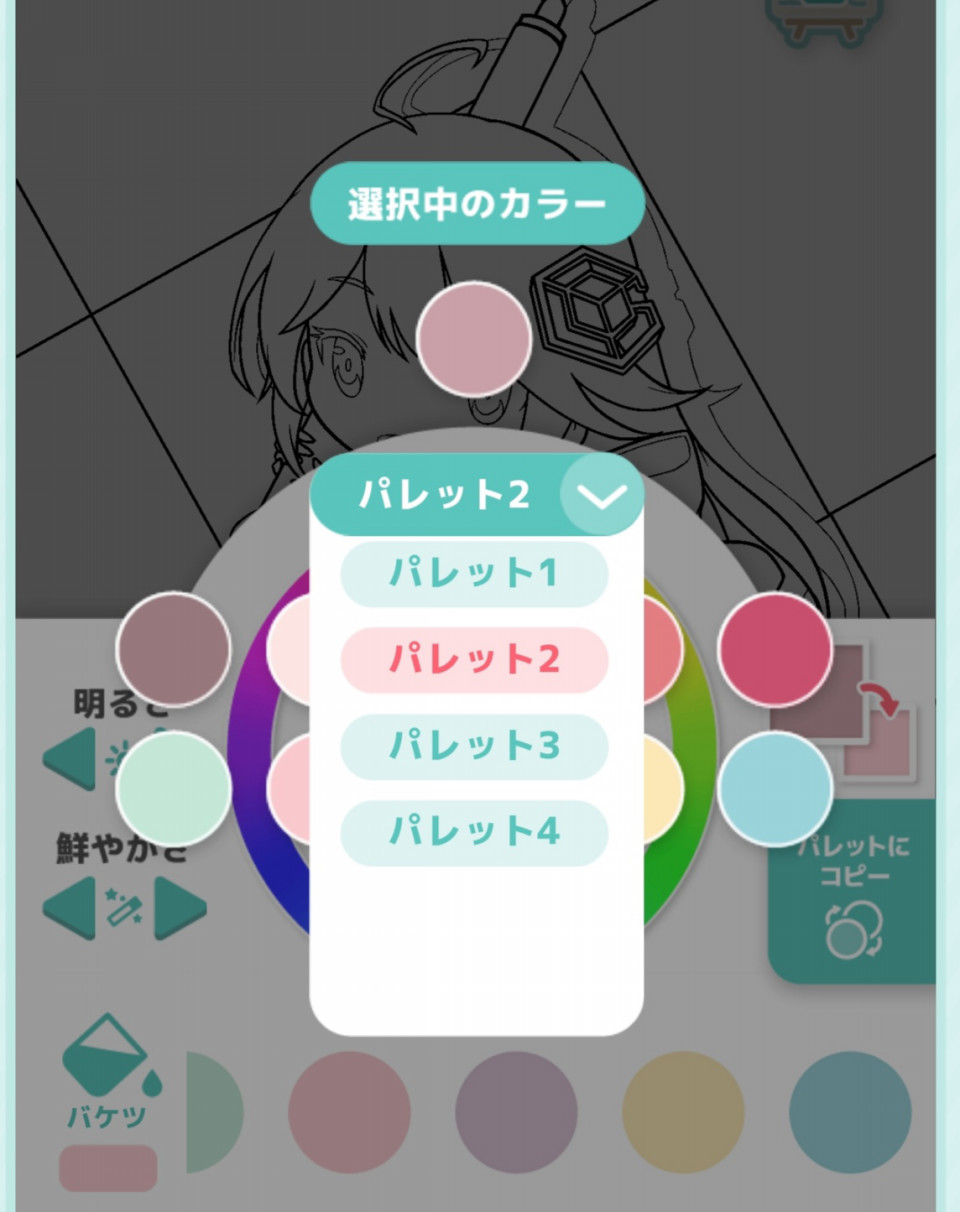Select the crimson red palette swatch
This screenshot has width=960, height=1212.
click(x=776, y=650)
